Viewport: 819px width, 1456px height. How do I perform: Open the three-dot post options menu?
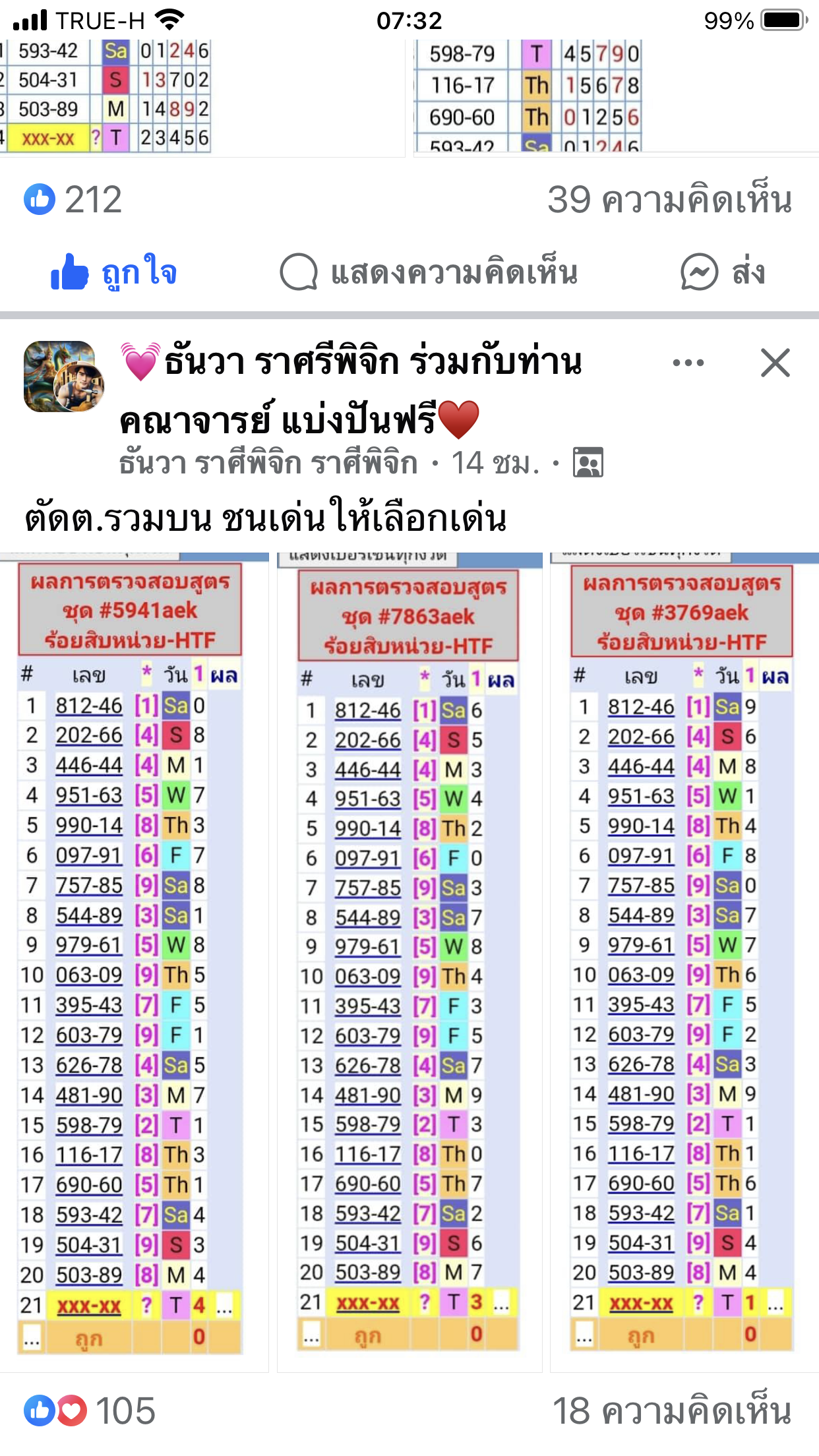click(688, 363)
